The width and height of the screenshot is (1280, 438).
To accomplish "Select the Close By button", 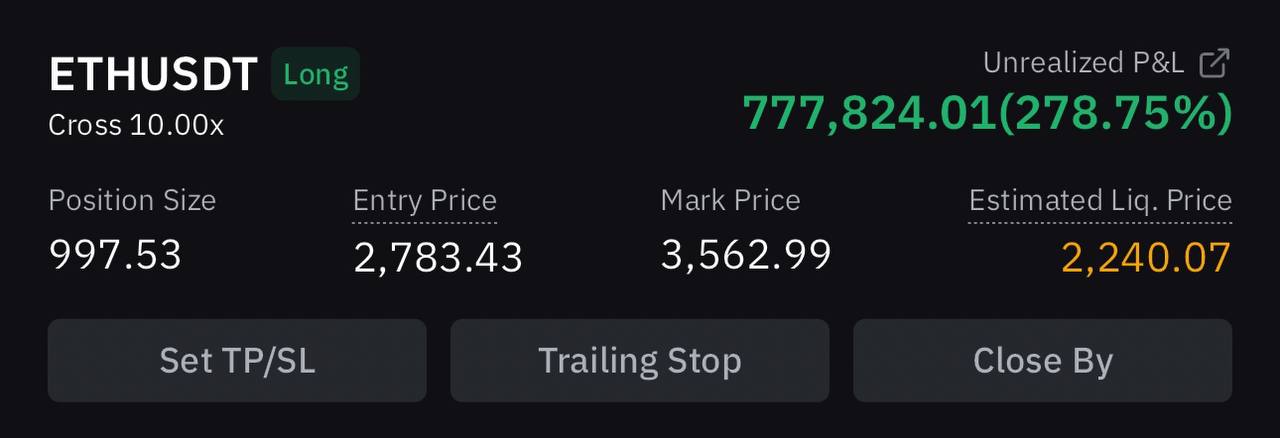I will coord(1042,360).
